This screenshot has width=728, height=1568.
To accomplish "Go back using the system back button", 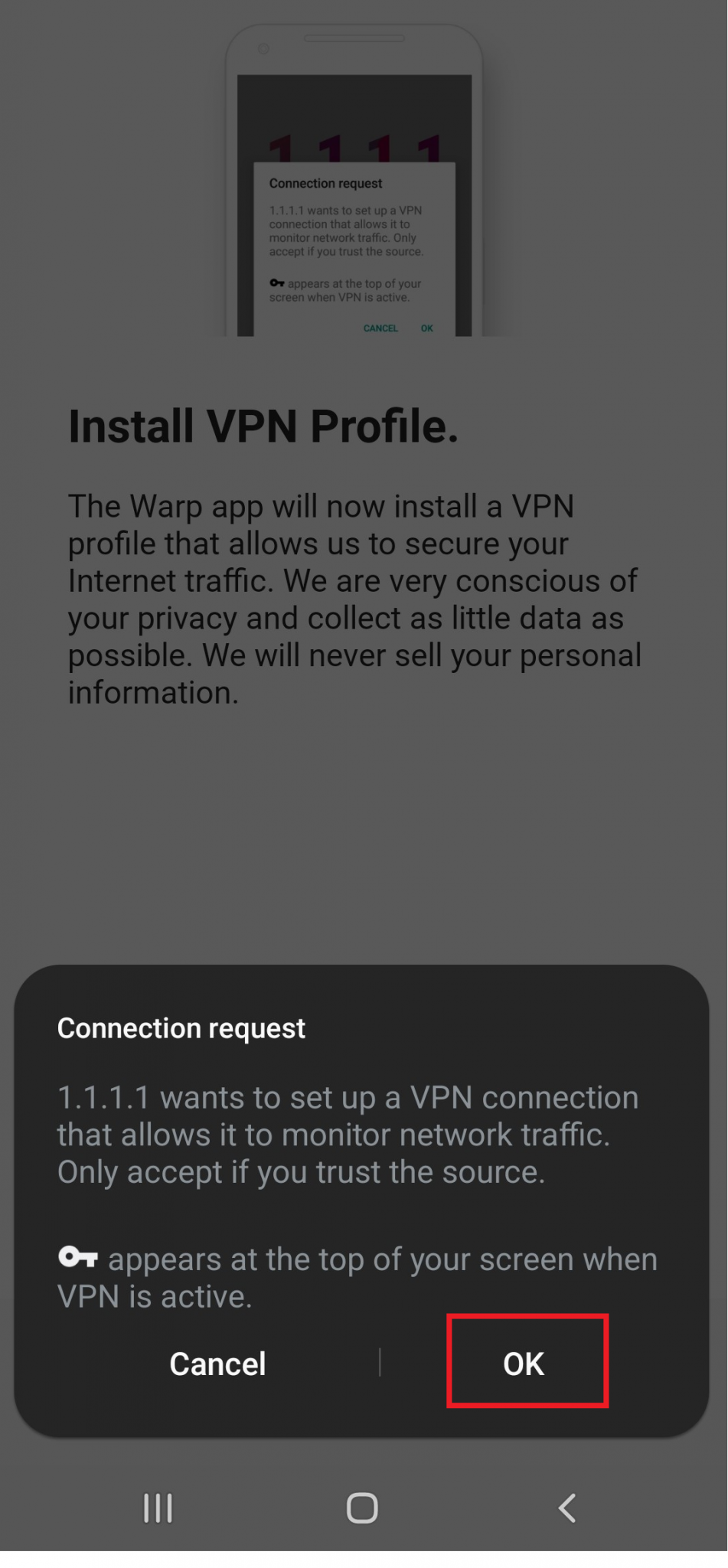I will pos(566,1508).
